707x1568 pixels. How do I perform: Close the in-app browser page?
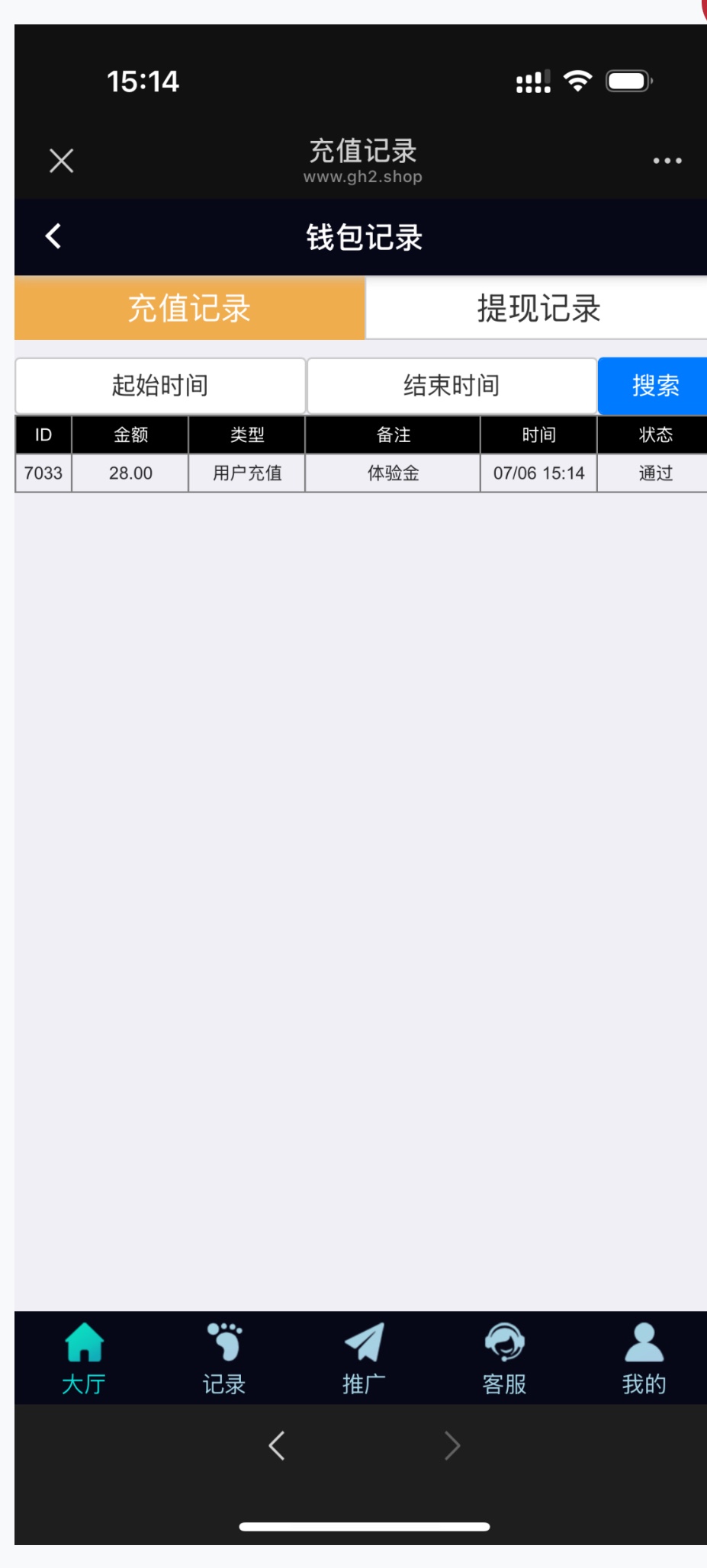[x=61, y=161]
